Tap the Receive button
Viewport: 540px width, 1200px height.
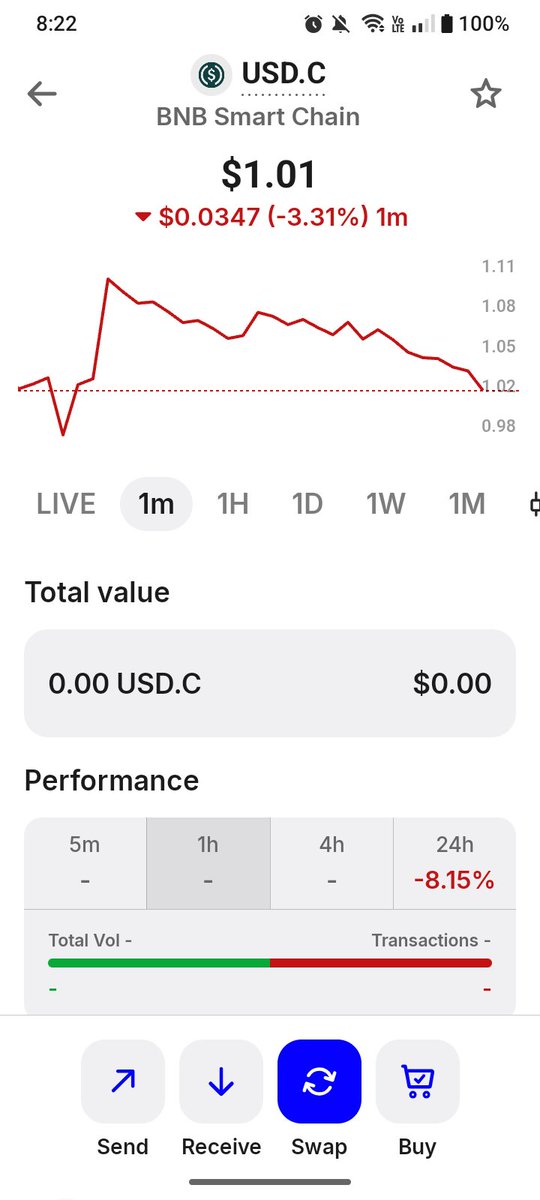click(221, 1098)
